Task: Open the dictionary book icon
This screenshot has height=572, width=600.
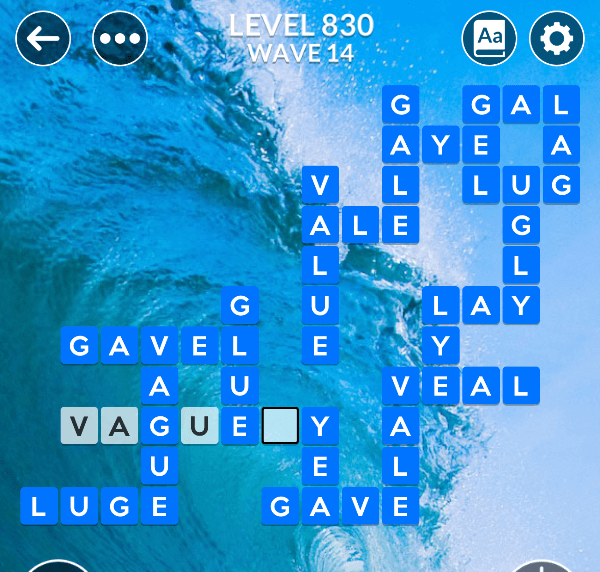Action: click(x=489, y=39)
